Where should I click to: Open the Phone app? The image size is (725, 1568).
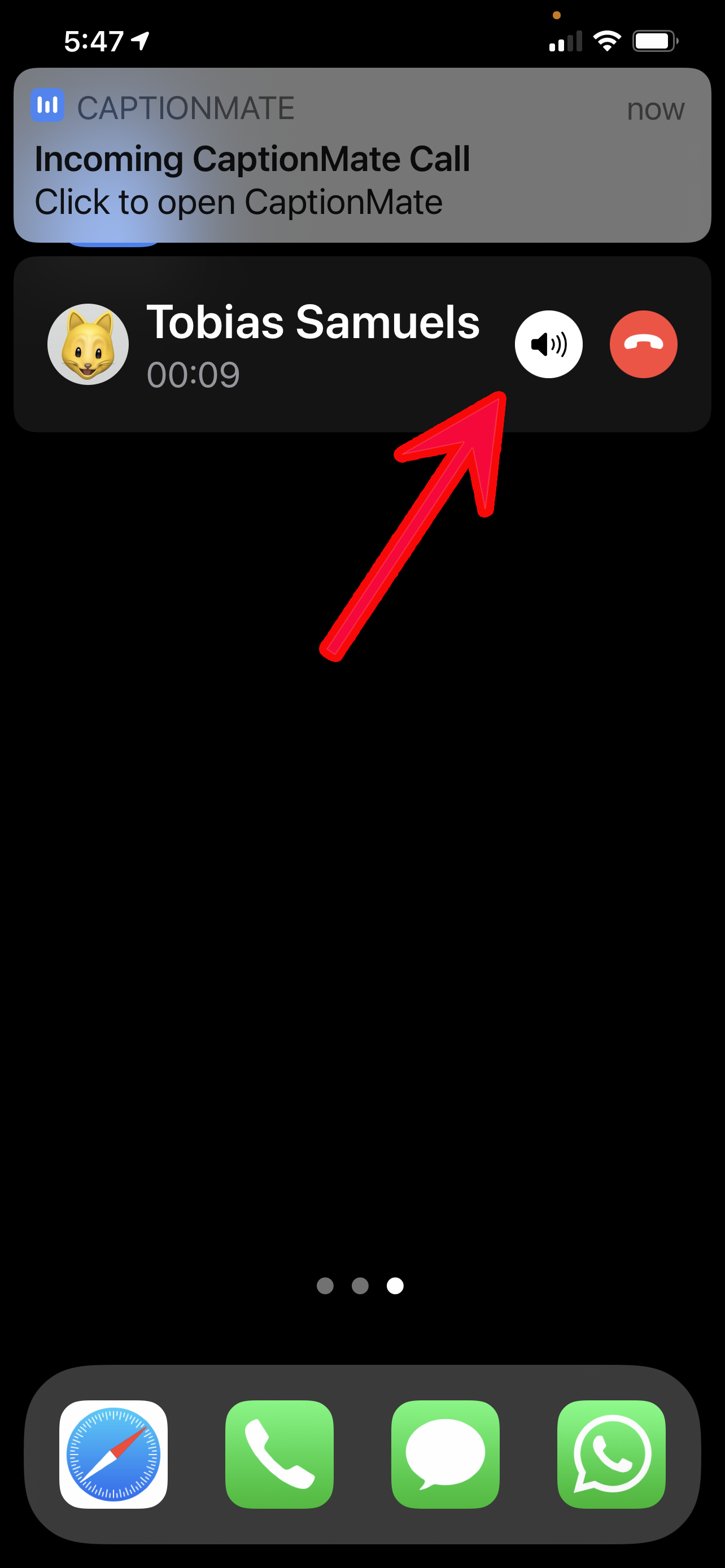pos(279,1454)
